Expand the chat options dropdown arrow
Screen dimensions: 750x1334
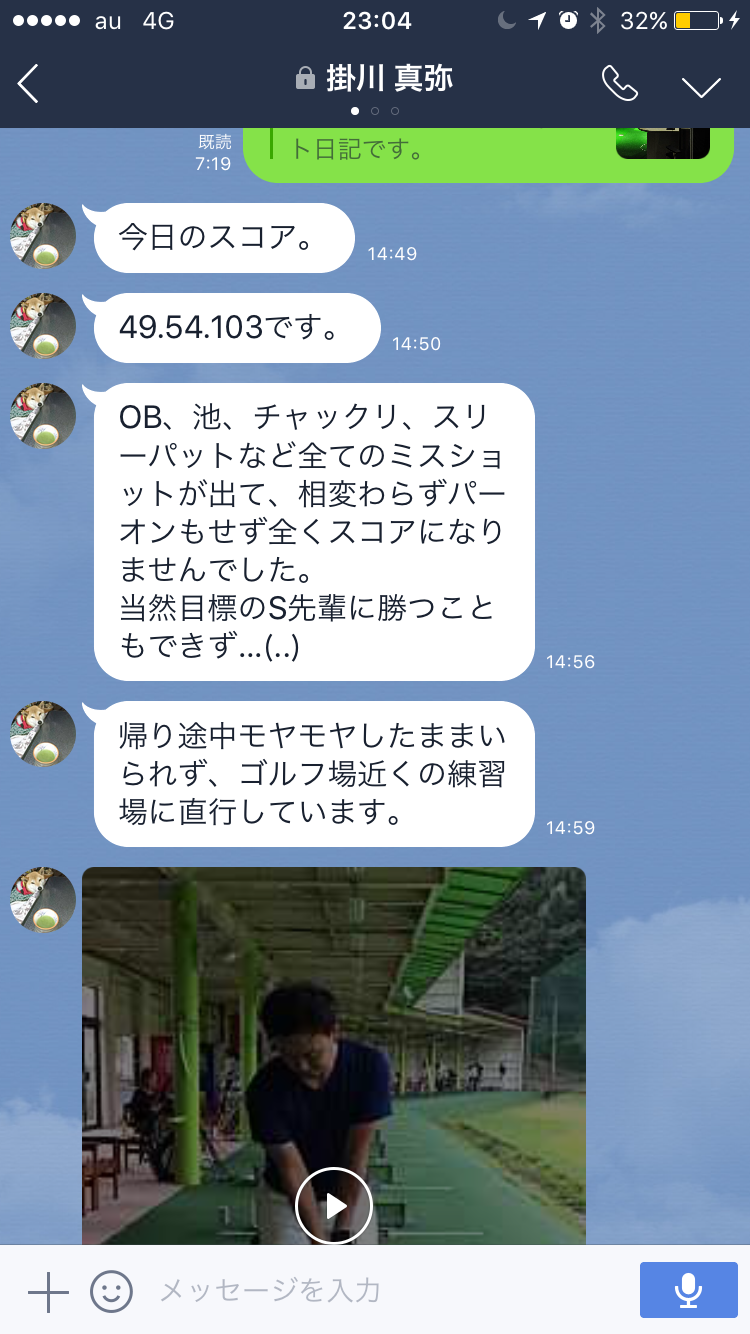tap(701, 85)
